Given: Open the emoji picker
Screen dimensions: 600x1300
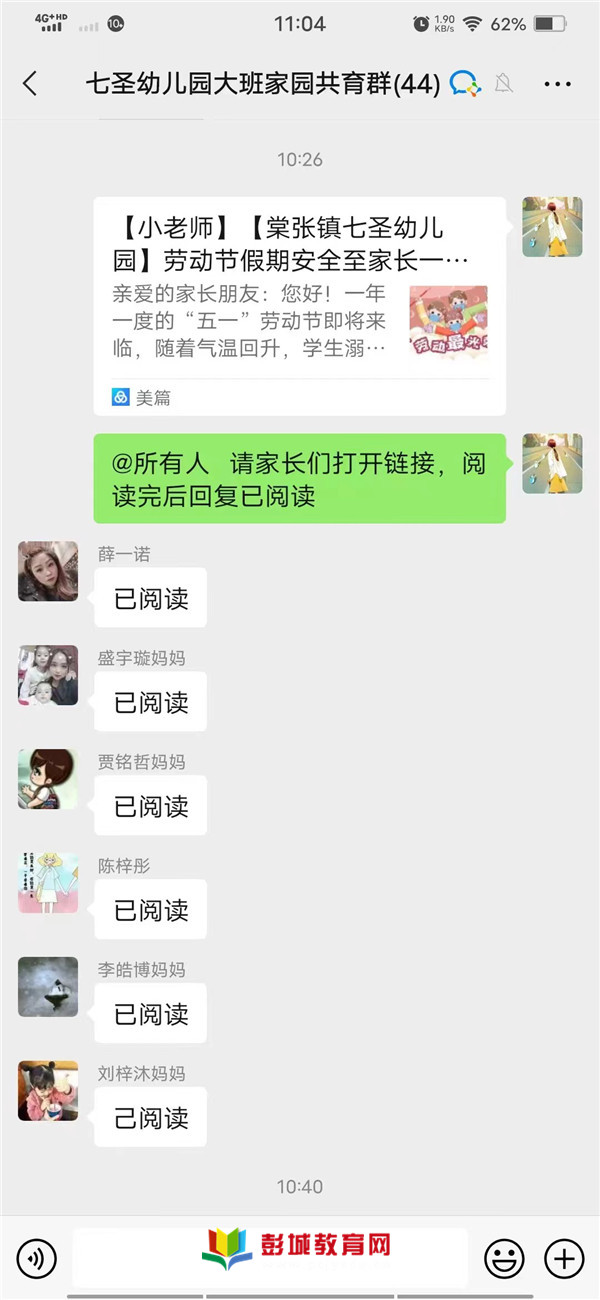Looking at the screenshot, I should click(504, 1257).
